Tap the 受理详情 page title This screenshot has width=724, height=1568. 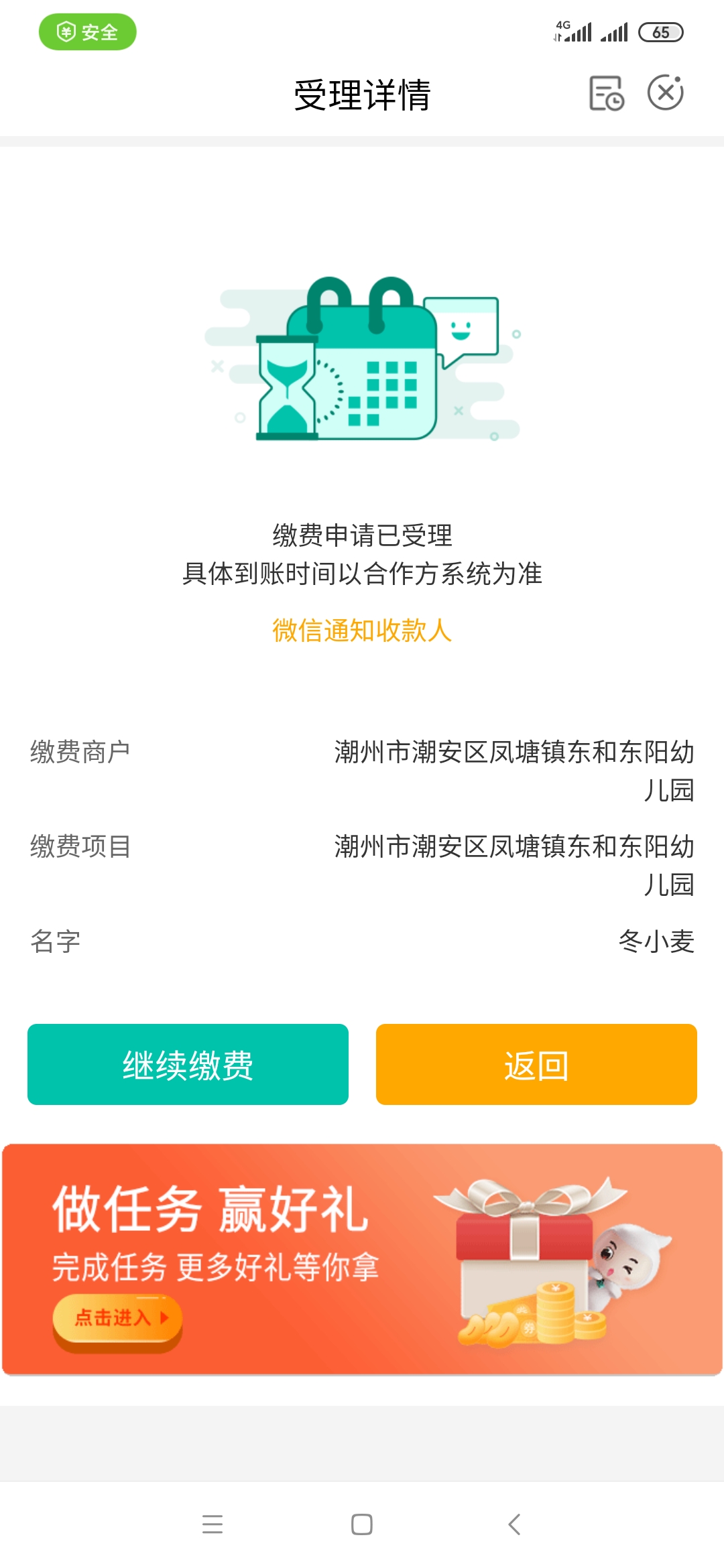[x=361, y=95]
